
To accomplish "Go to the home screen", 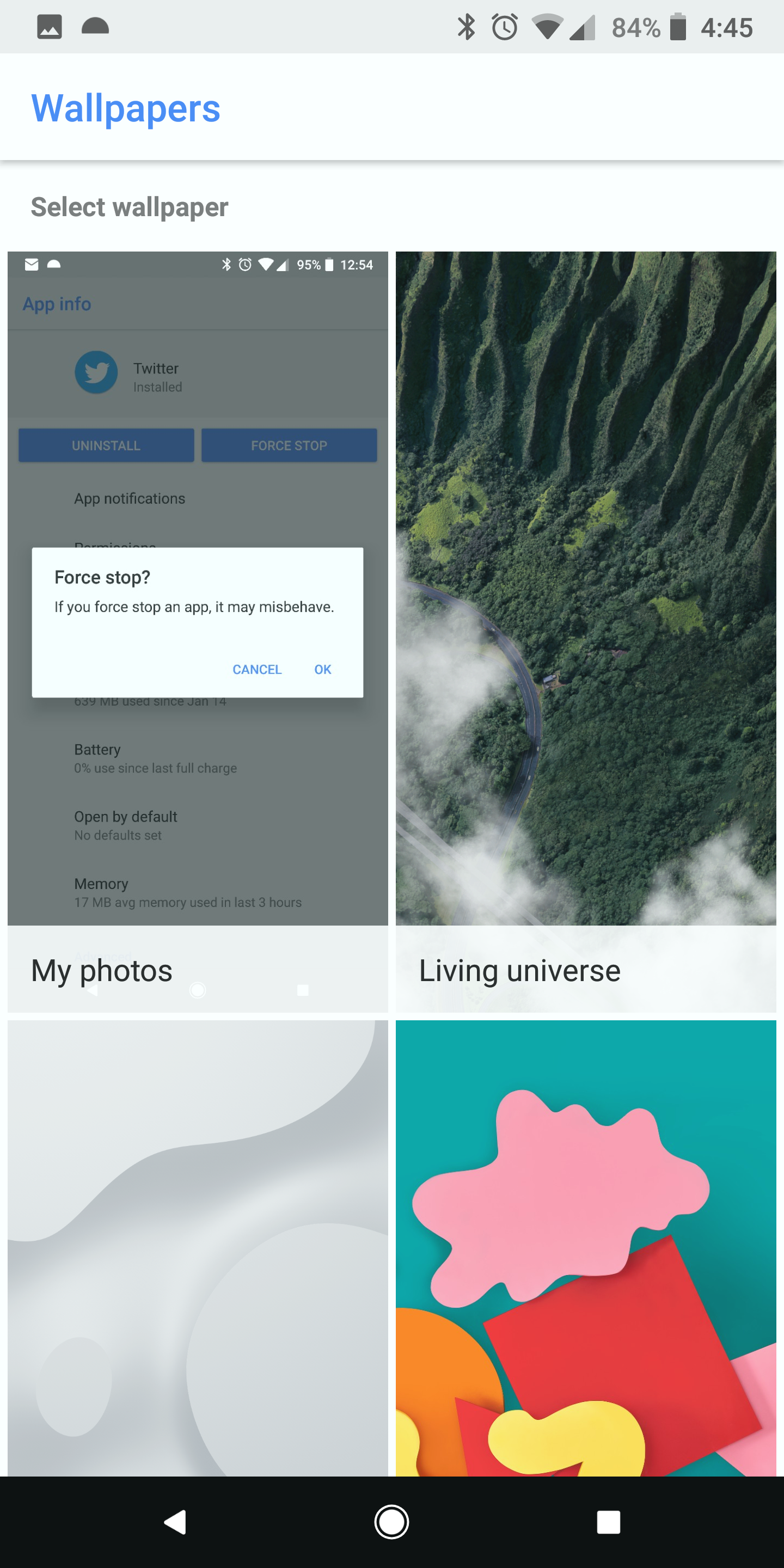I will click(x=391, y=1522).
